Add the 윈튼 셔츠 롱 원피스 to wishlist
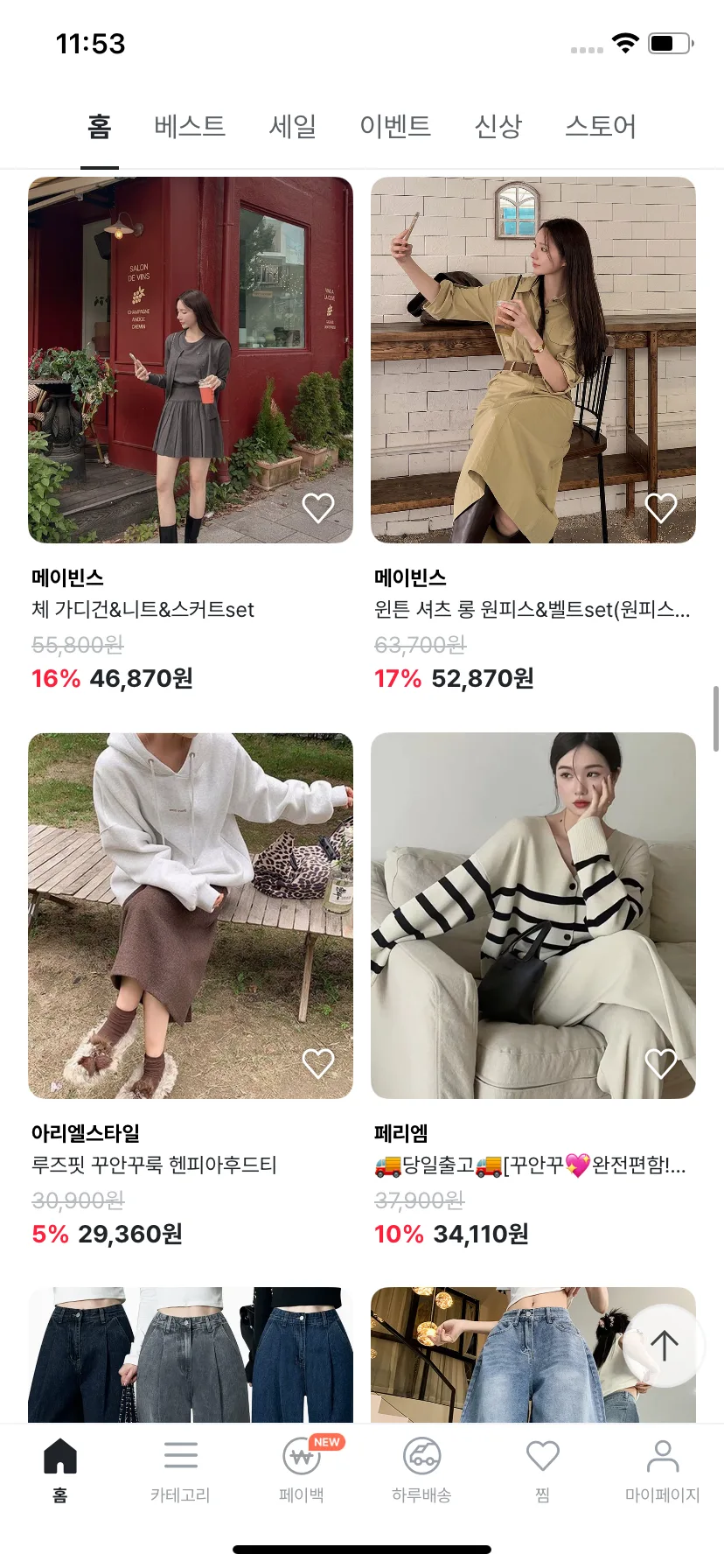 click(x=661, y=507)
